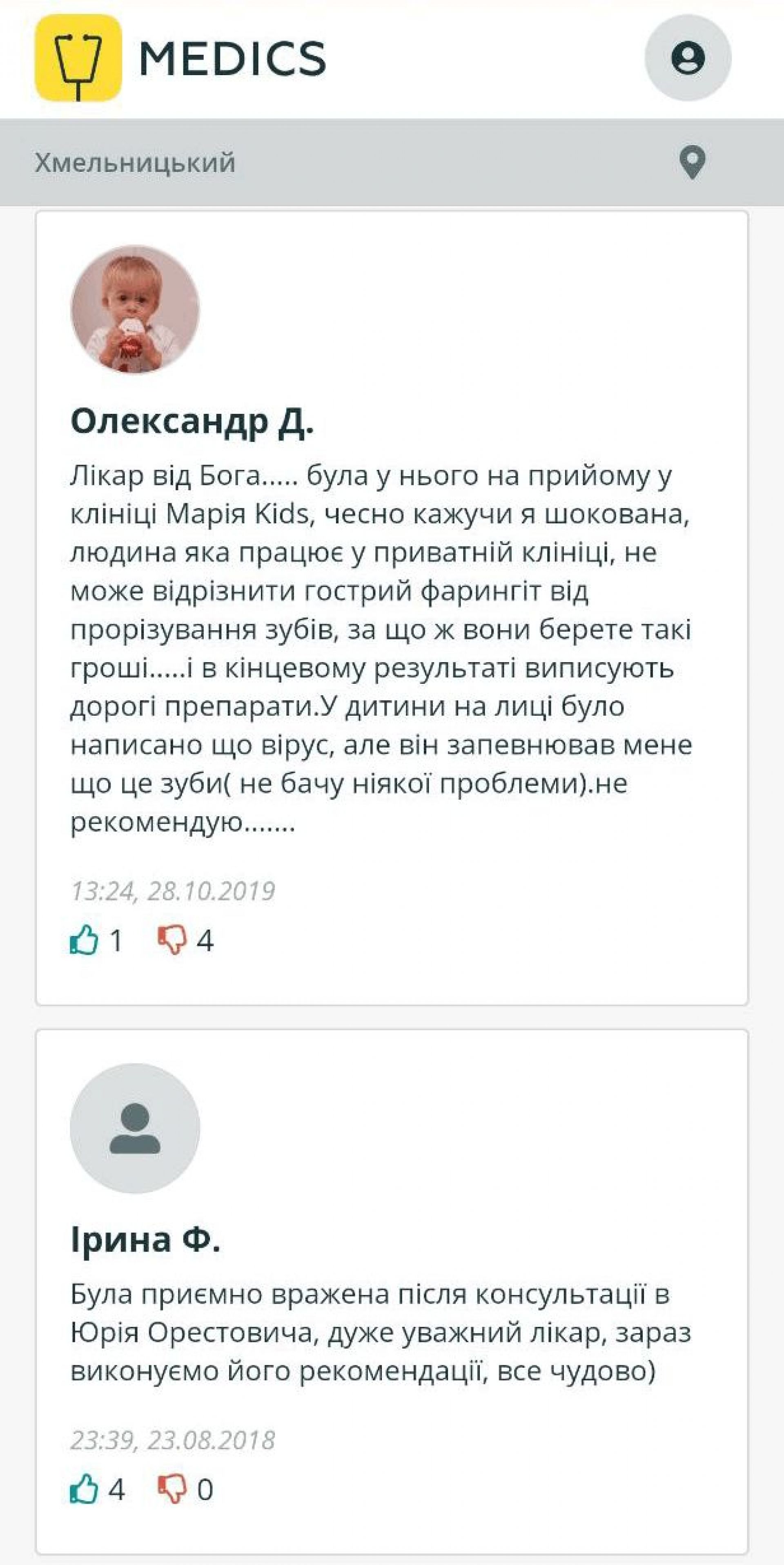Give thumbs down to Ірина Ф.'s review
The width and height of the screenshot is (784, 1565).
pos(172,1489)
